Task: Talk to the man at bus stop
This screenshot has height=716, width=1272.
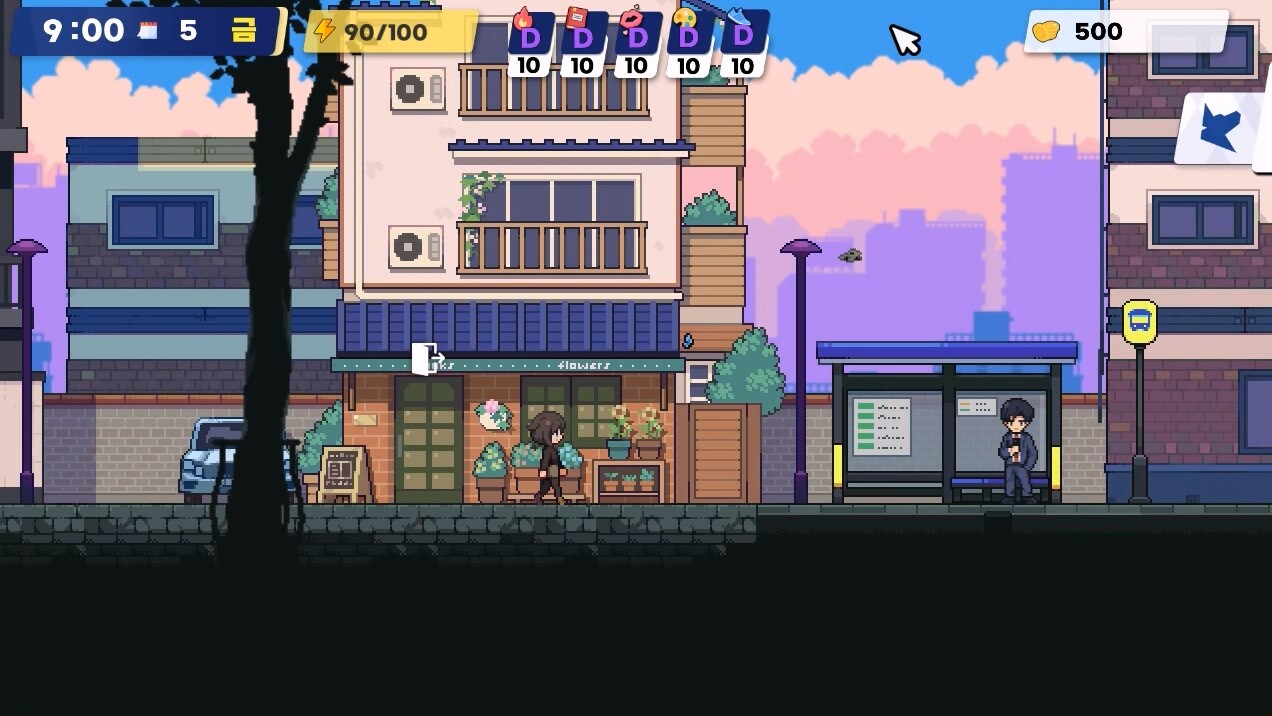Action: point(1017,451)
